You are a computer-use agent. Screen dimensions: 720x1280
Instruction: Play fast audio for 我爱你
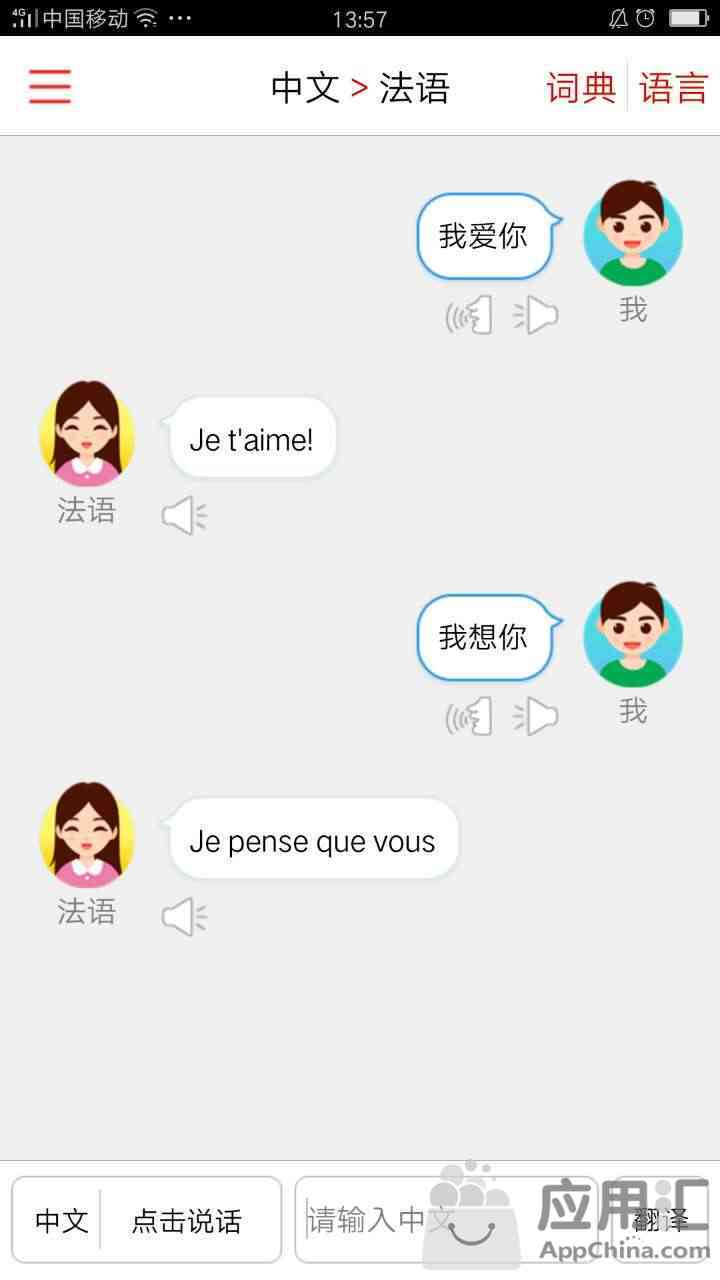(x=536, y=315)
